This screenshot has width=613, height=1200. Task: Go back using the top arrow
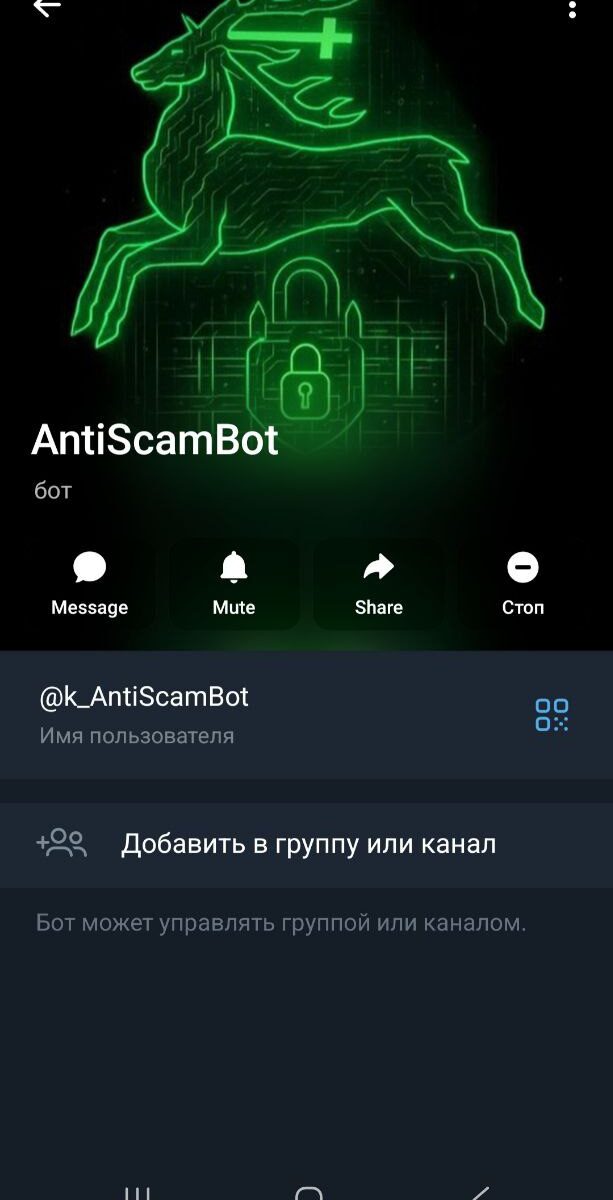pyautogui.click(x=46, y=9)
